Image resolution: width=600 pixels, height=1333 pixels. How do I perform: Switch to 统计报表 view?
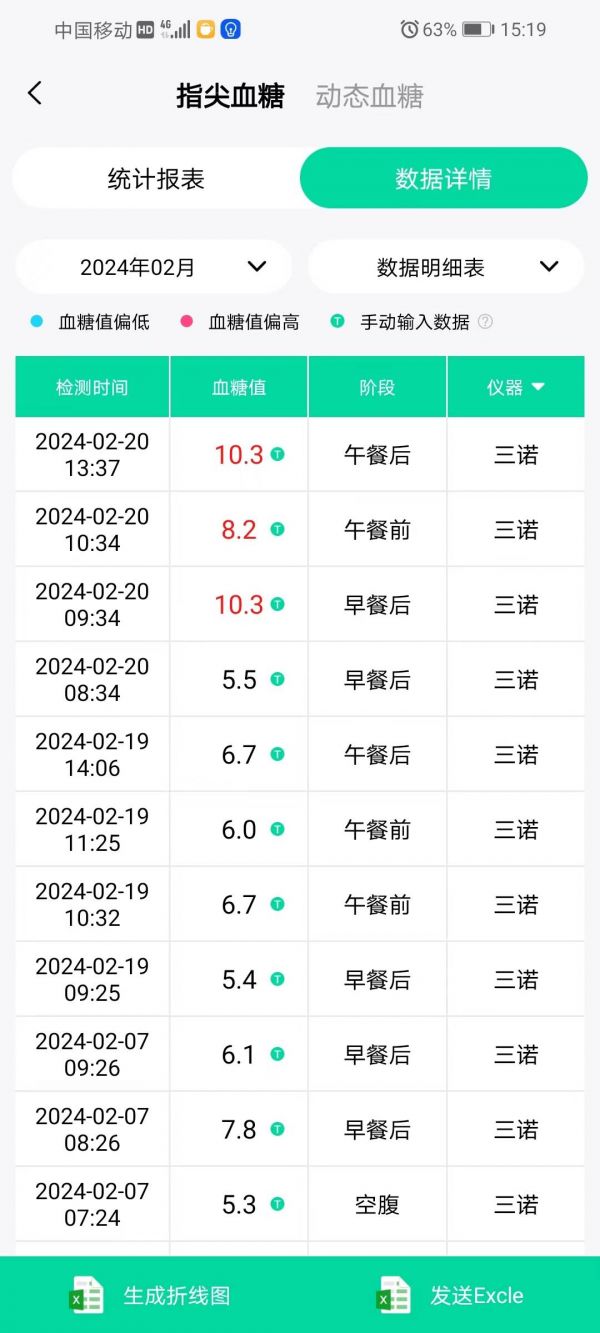(x=156, y=179)
